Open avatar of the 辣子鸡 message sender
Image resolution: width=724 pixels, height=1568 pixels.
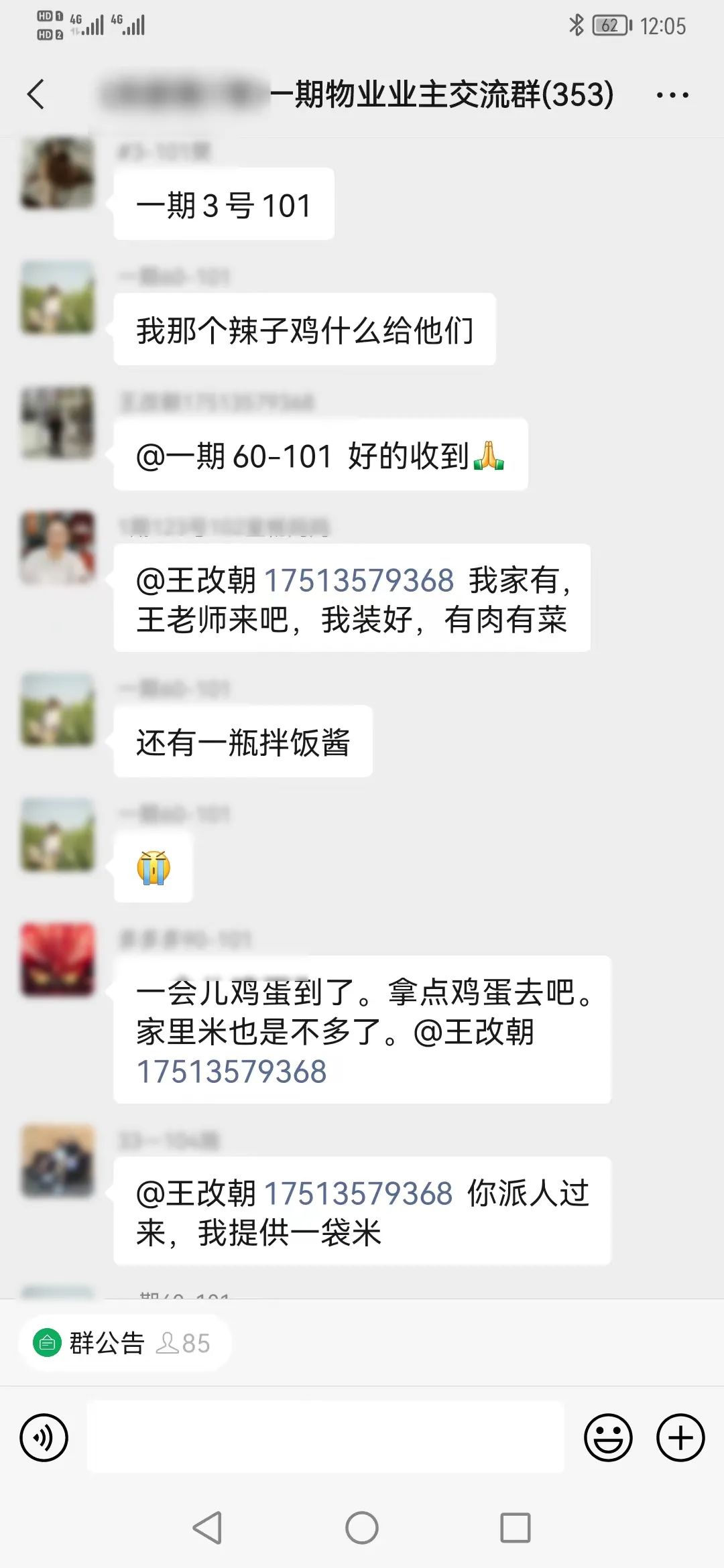58,298
